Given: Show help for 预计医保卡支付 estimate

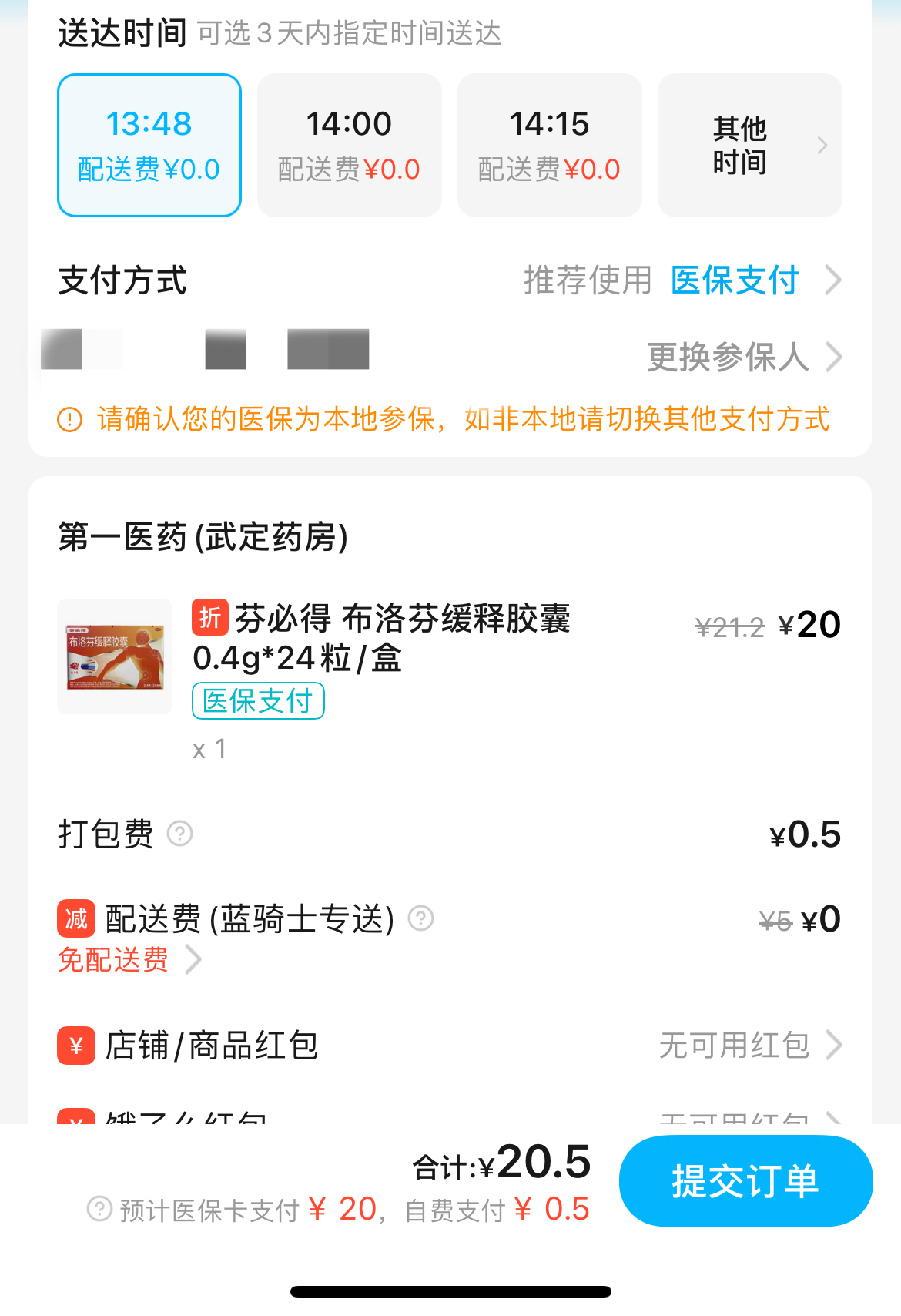Looking at the screenshot, I should tap(99, 1209).
